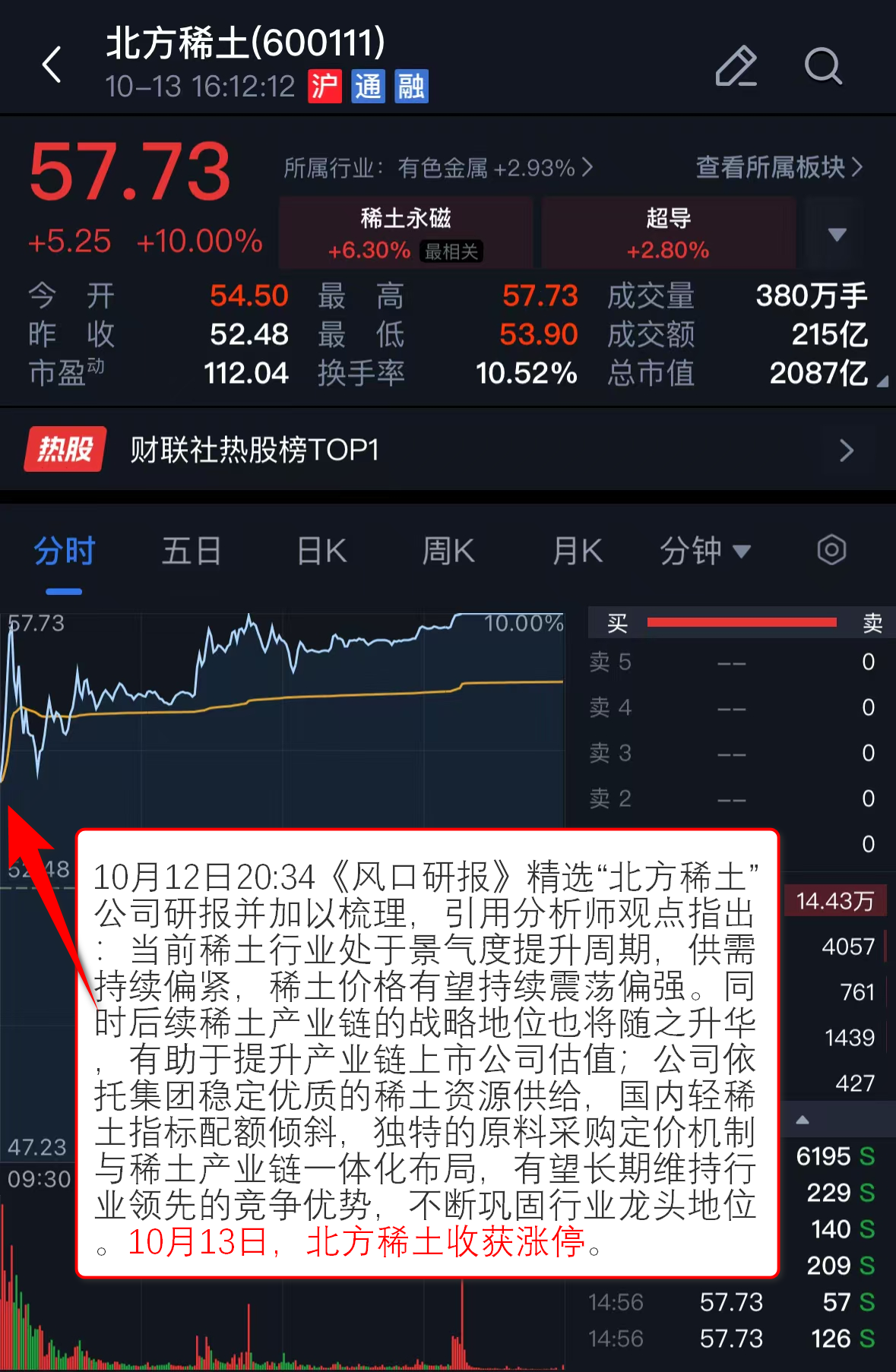
Task: Switch to the 分时 chart tab
Action: [65, 551]
